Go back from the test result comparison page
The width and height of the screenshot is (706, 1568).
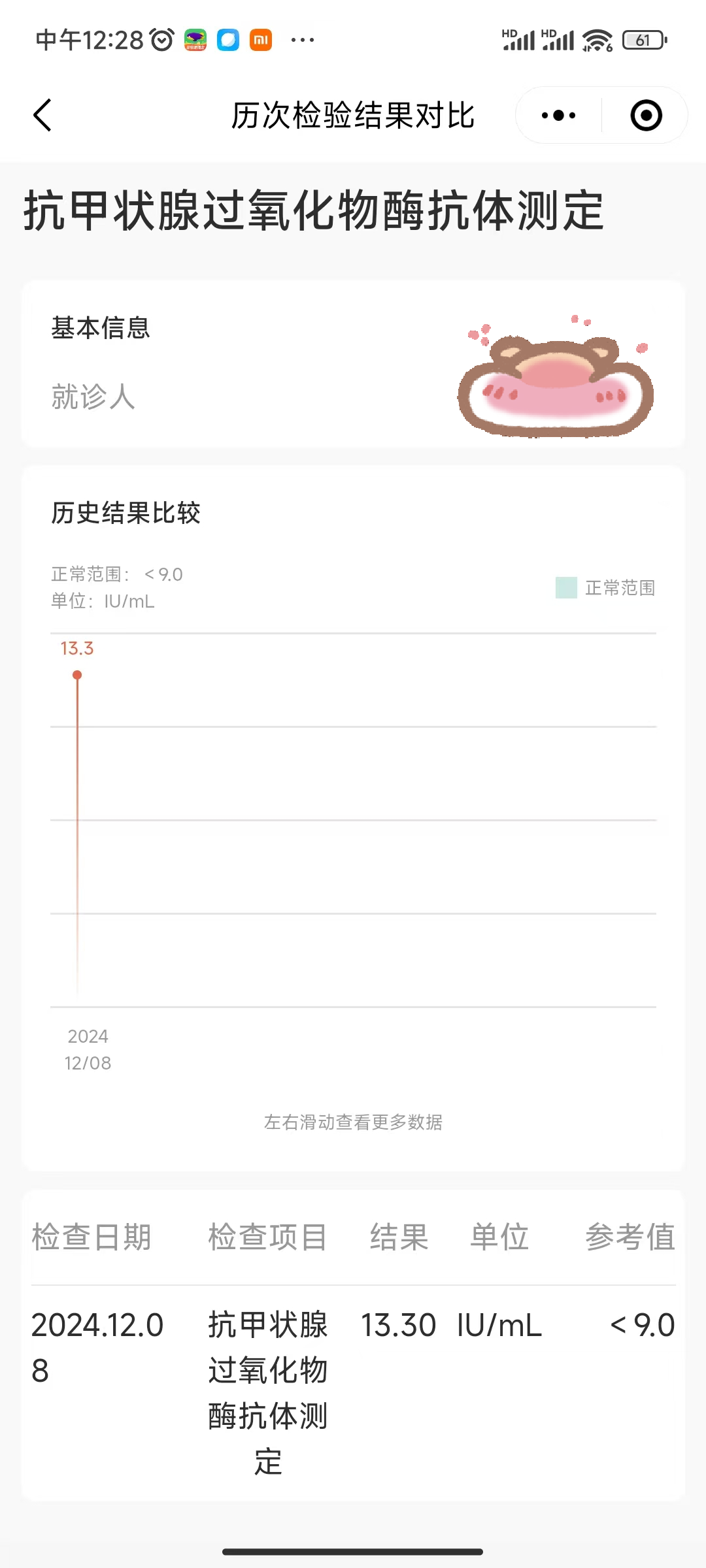click(x=42, y=116)
